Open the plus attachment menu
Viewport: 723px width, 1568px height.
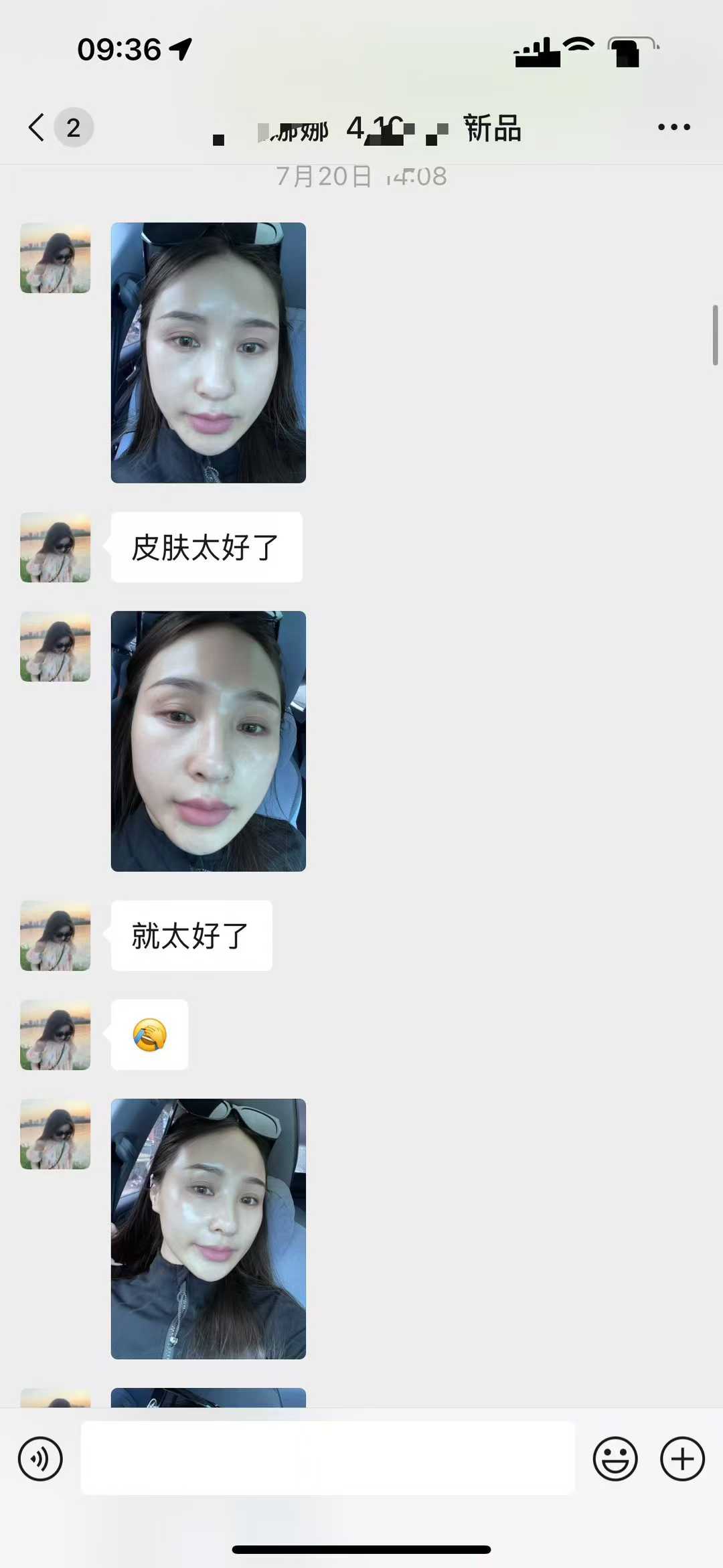pos(682,1459)
